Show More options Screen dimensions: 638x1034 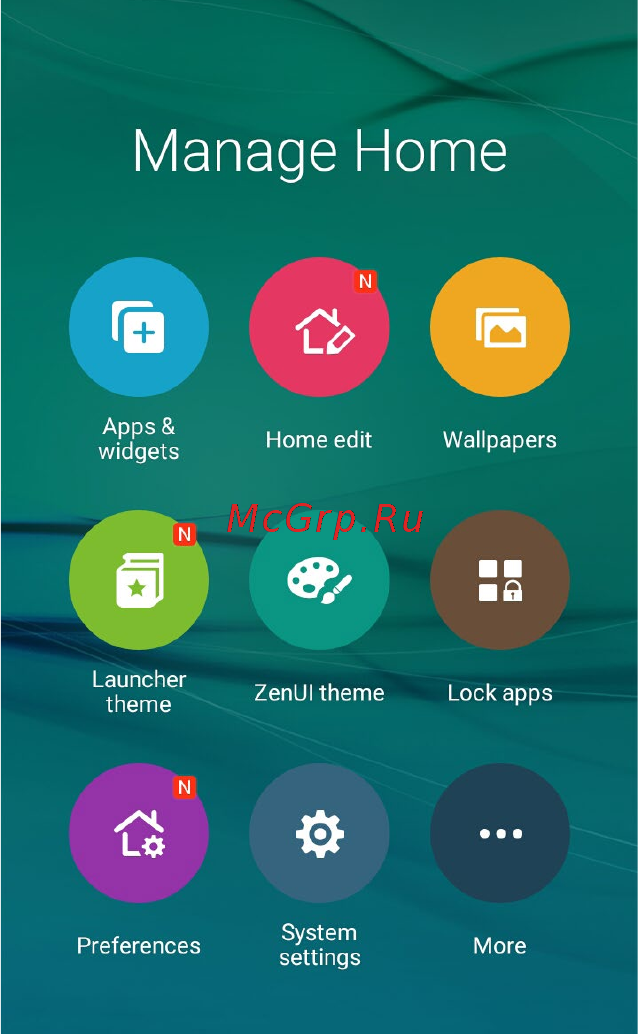point(500,834)
